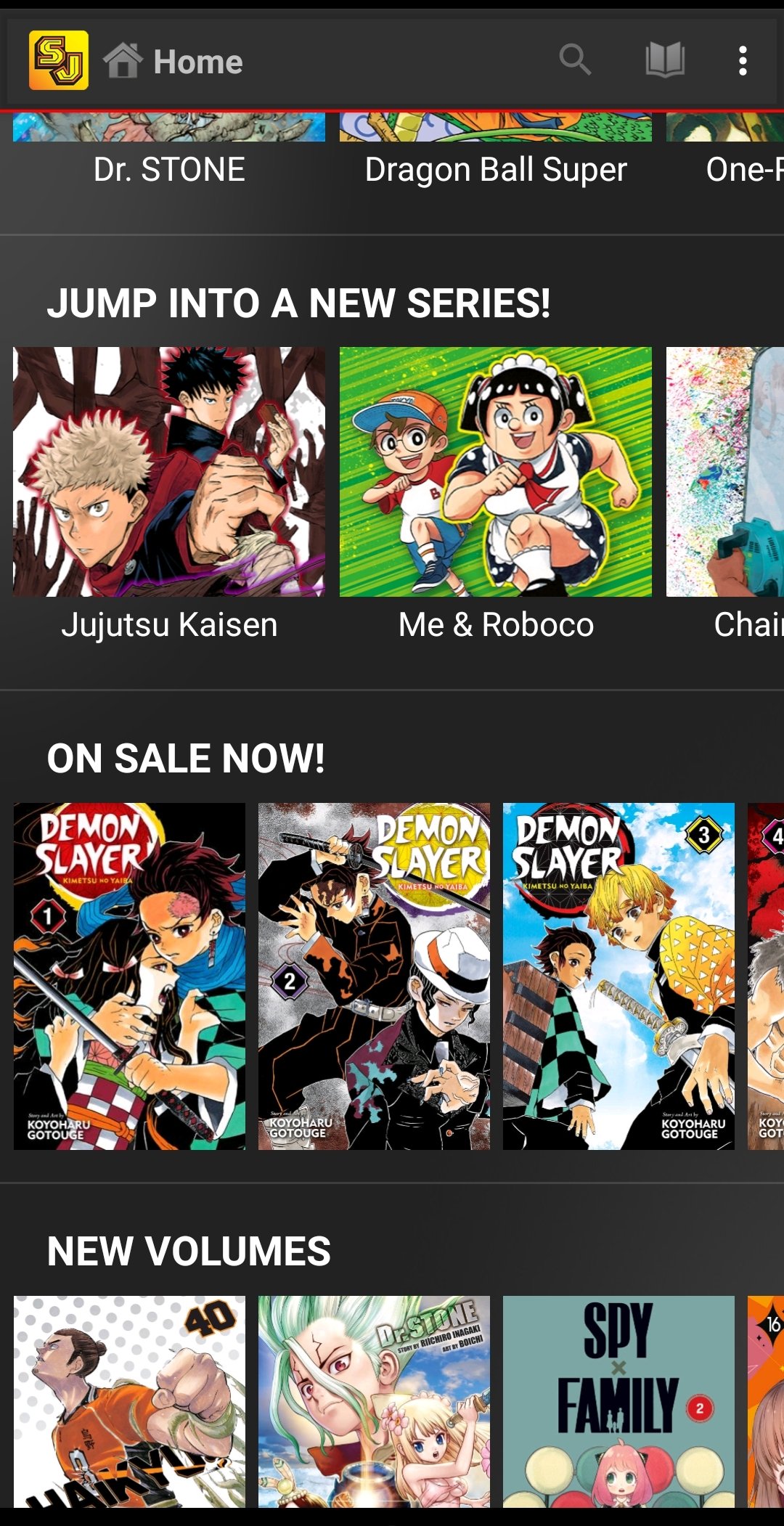Open the Me & Roboco series
Screen dimensions: 784x1526
click(496, 495)
